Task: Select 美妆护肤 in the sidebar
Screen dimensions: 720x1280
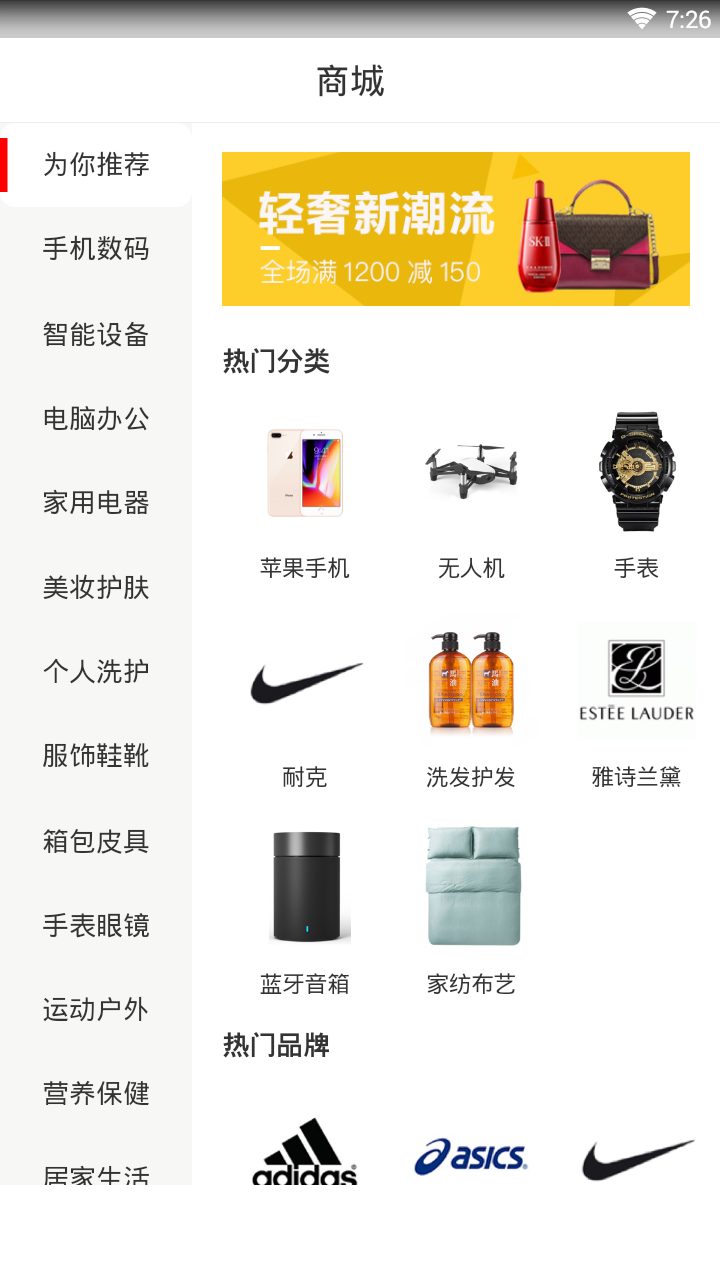Action: click(96, 587)
